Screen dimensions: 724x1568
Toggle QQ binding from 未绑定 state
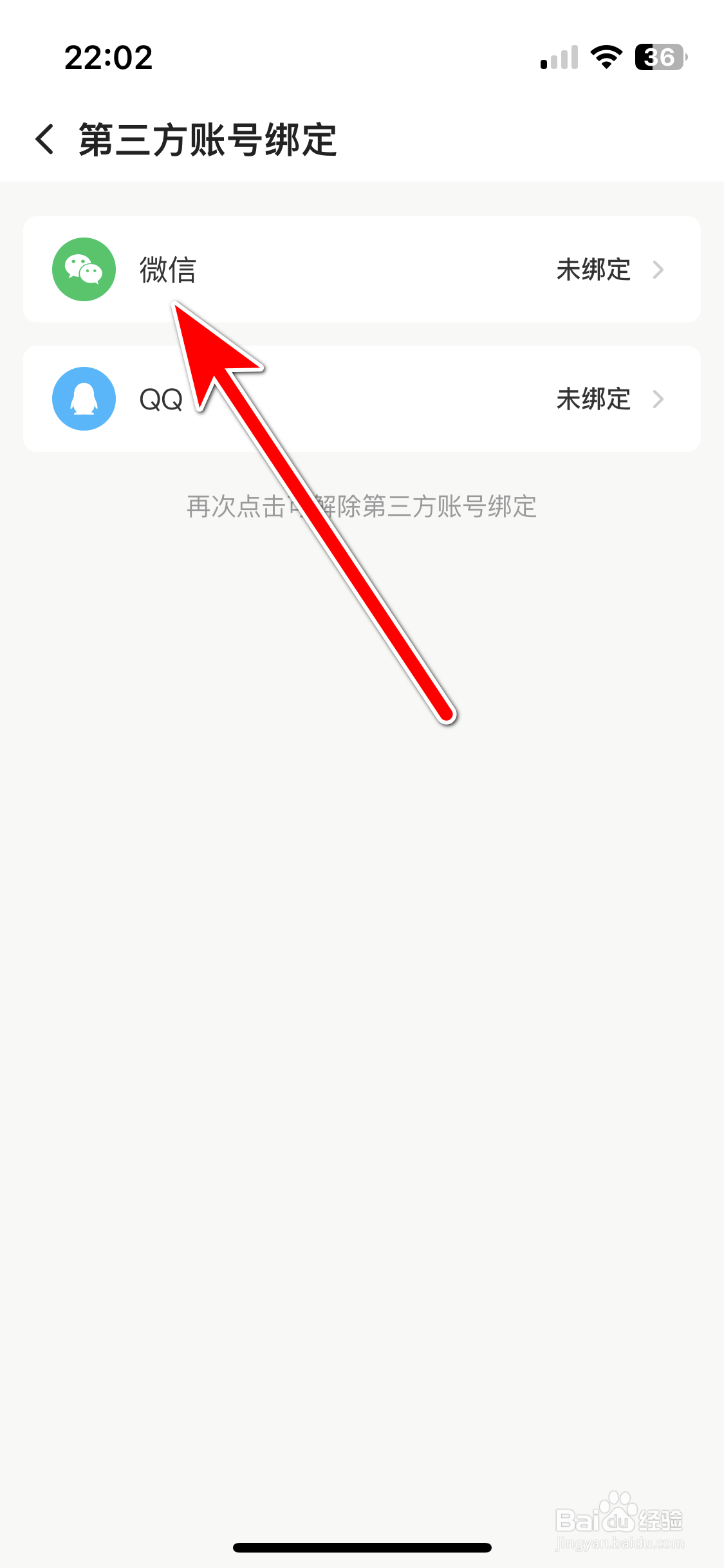coord(592,398)
